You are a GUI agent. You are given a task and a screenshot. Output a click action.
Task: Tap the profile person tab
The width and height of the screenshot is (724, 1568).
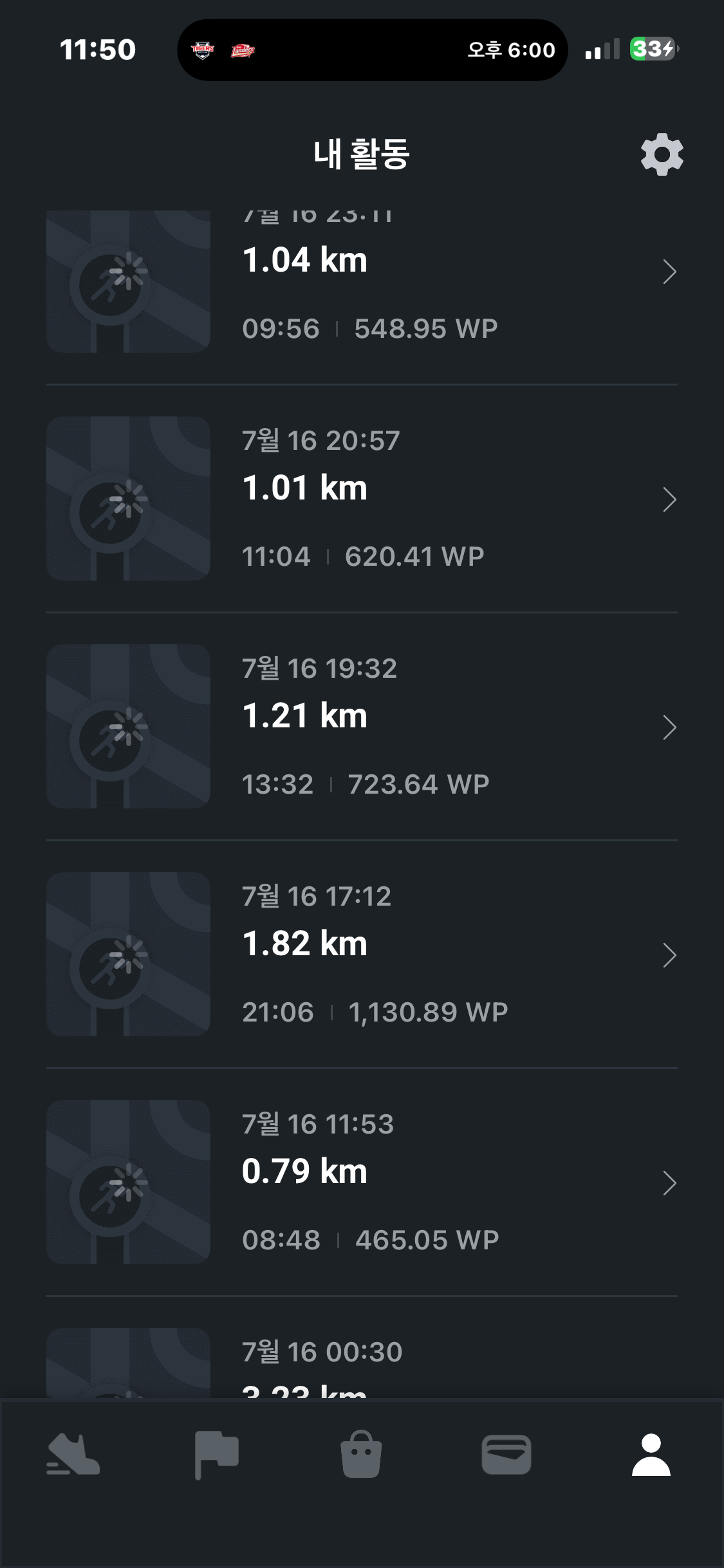(651, 1455)
